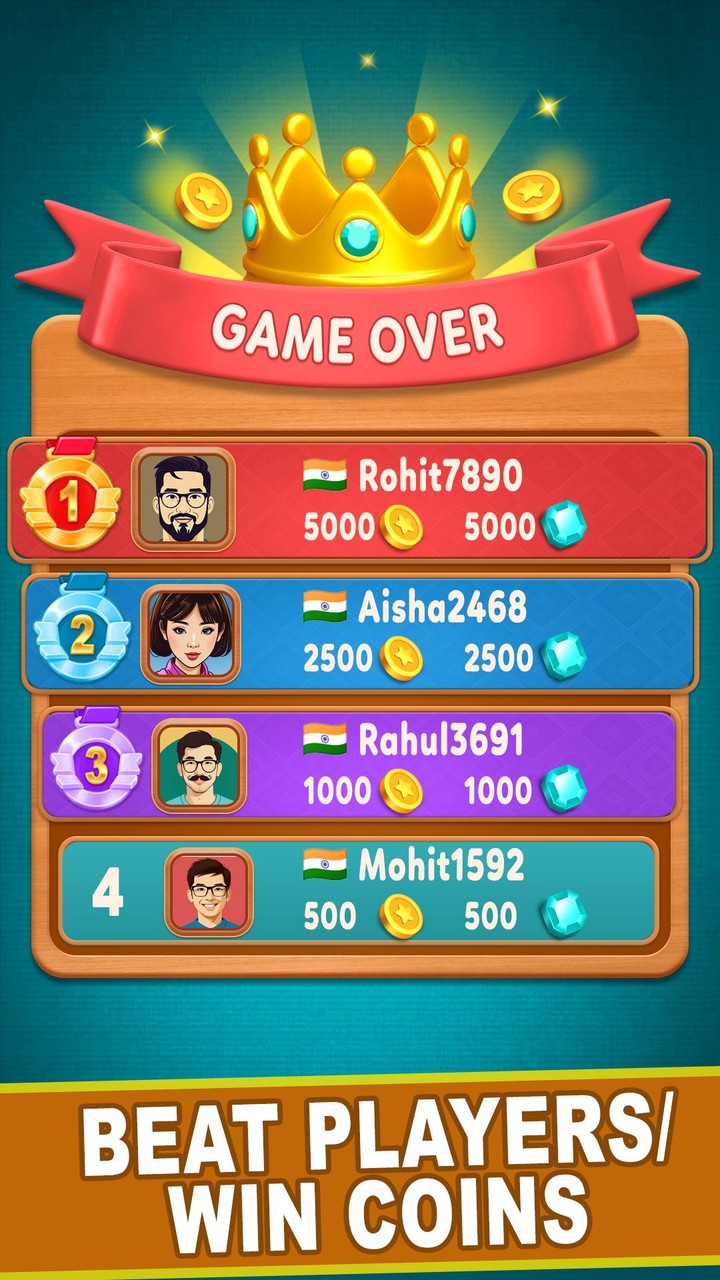Click the username Rohit7890

click(440, 475)
